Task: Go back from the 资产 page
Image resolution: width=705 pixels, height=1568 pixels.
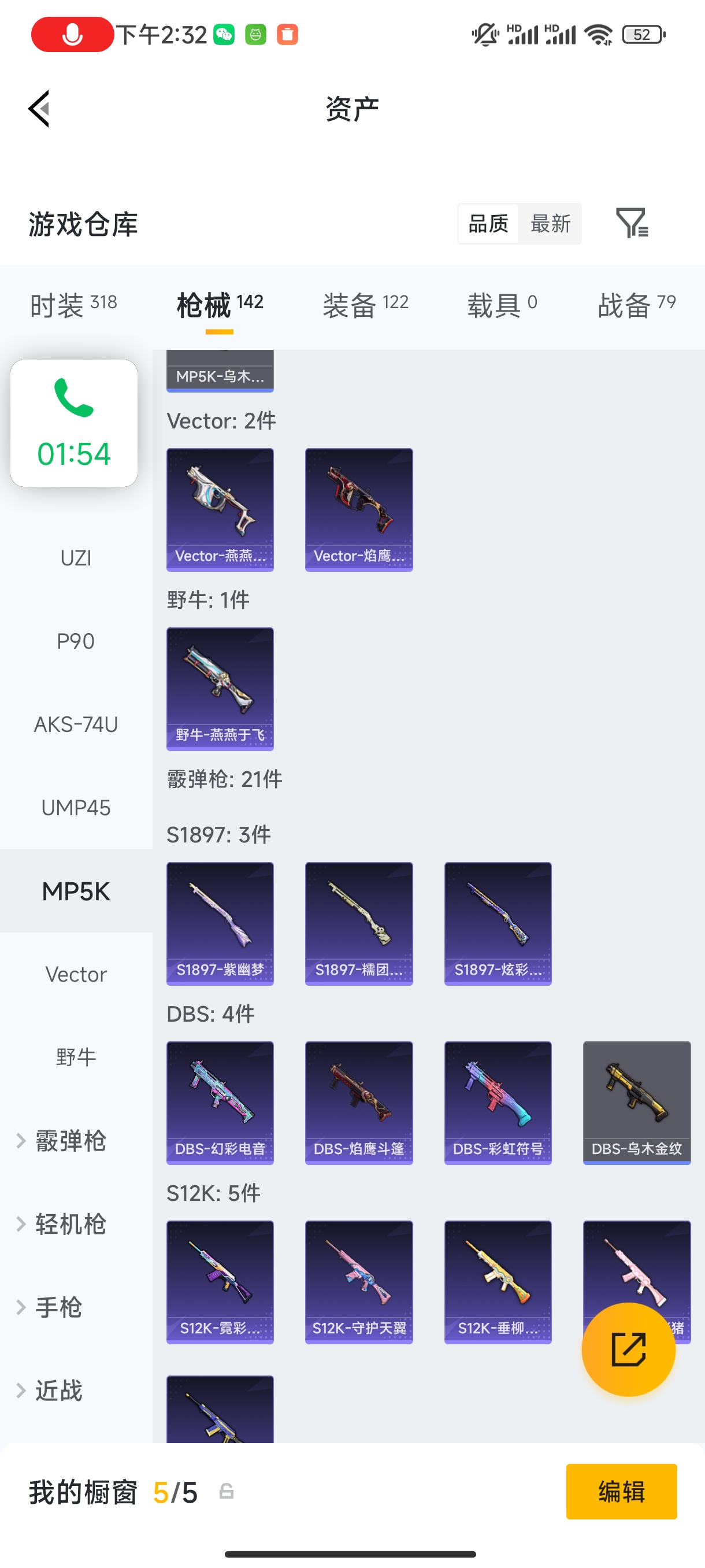Action: [39, 109]
